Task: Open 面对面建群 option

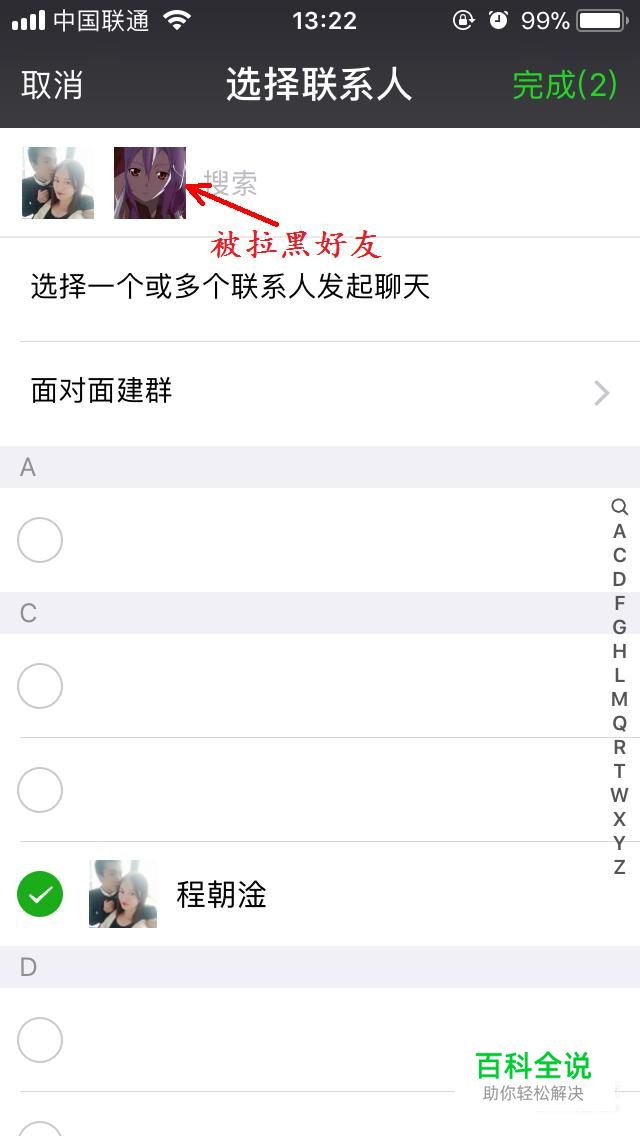Action: tap(320, 393)
